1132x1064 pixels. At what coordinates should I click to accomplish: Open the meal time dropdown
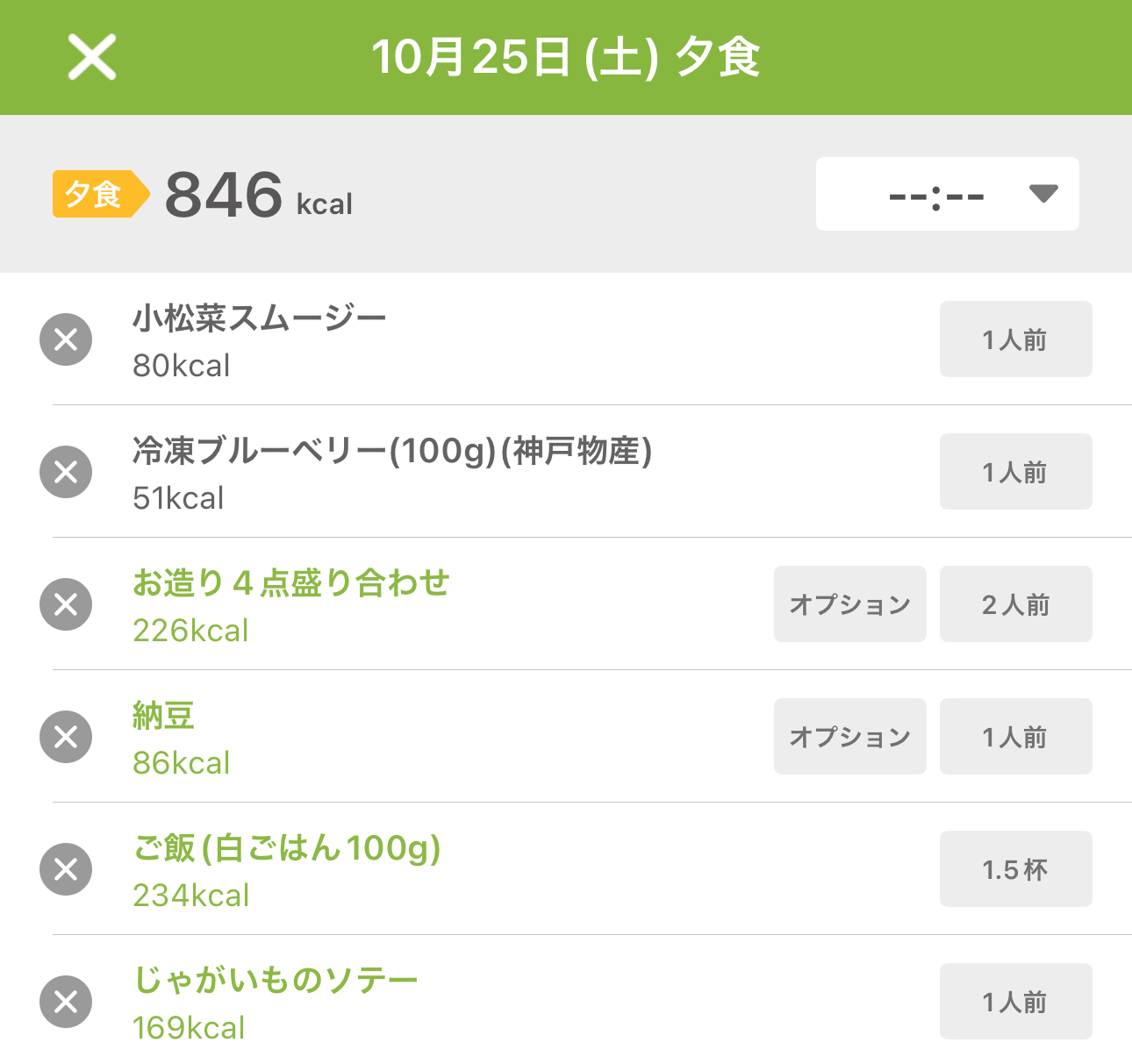(947, 194)
